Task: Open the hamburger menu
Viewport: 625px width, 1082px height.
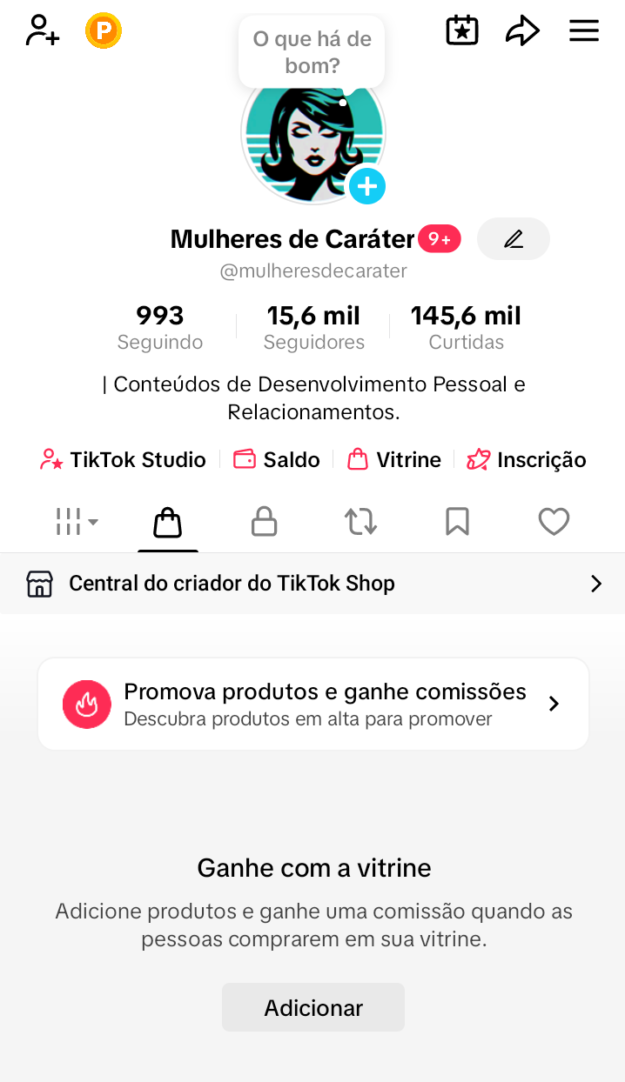Action: click(x=584, y=30)
